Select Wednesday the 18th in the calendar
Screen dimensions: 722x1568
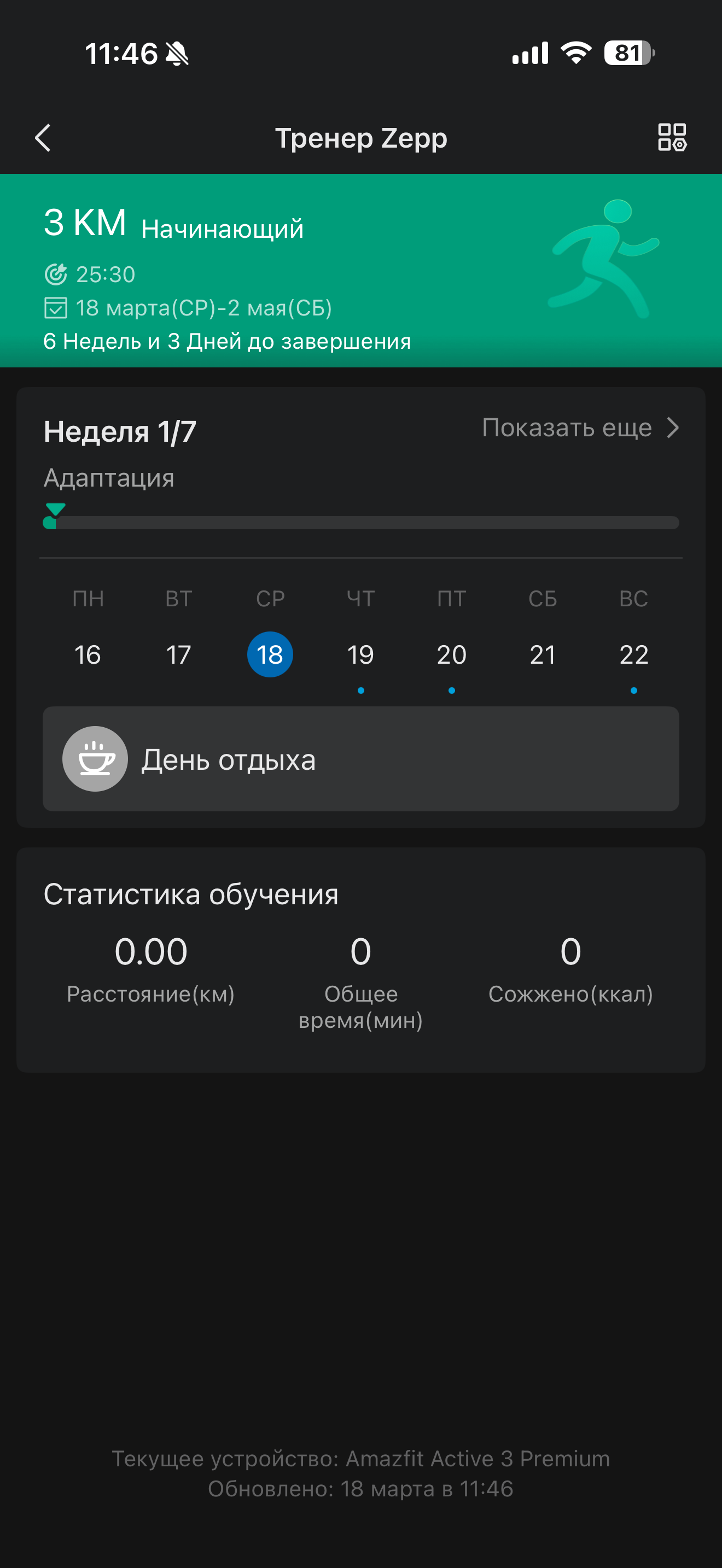(270, 655)
